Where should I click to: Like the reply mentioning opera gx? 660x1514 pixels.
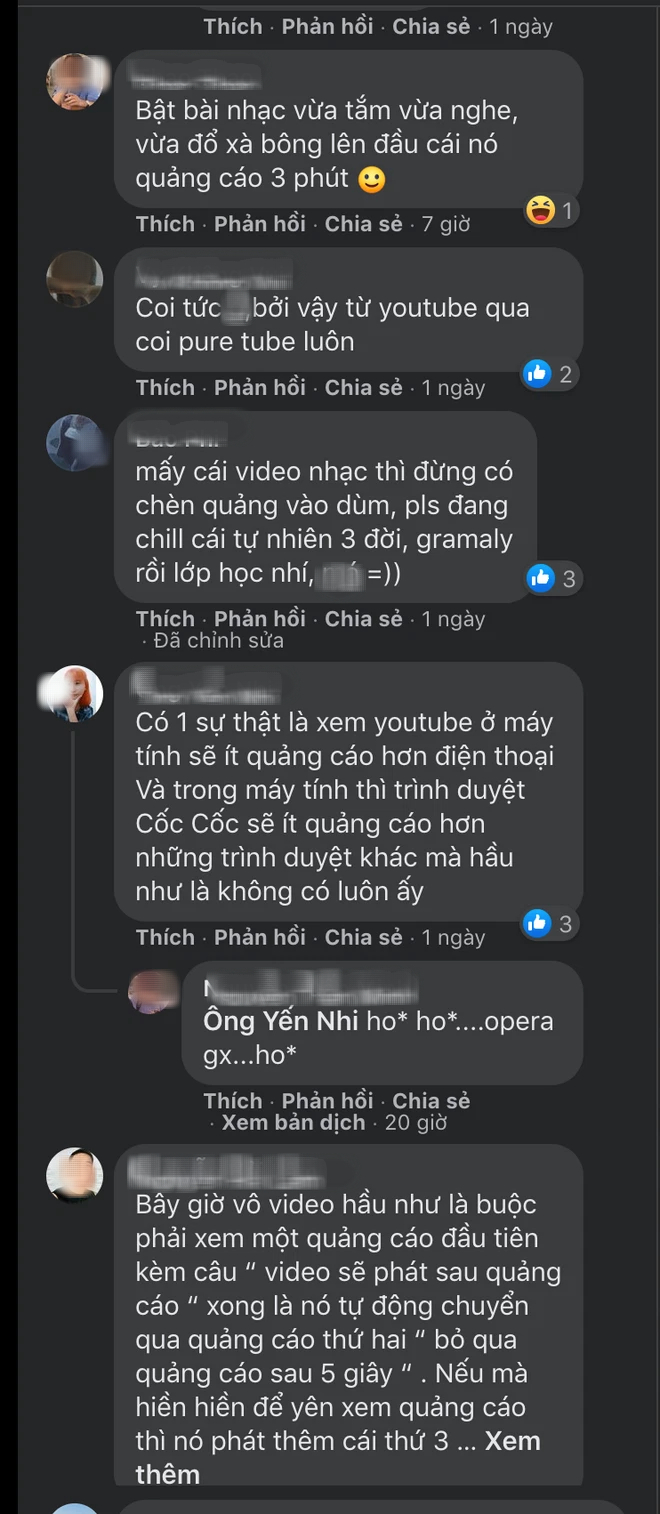pos(233,1101)
